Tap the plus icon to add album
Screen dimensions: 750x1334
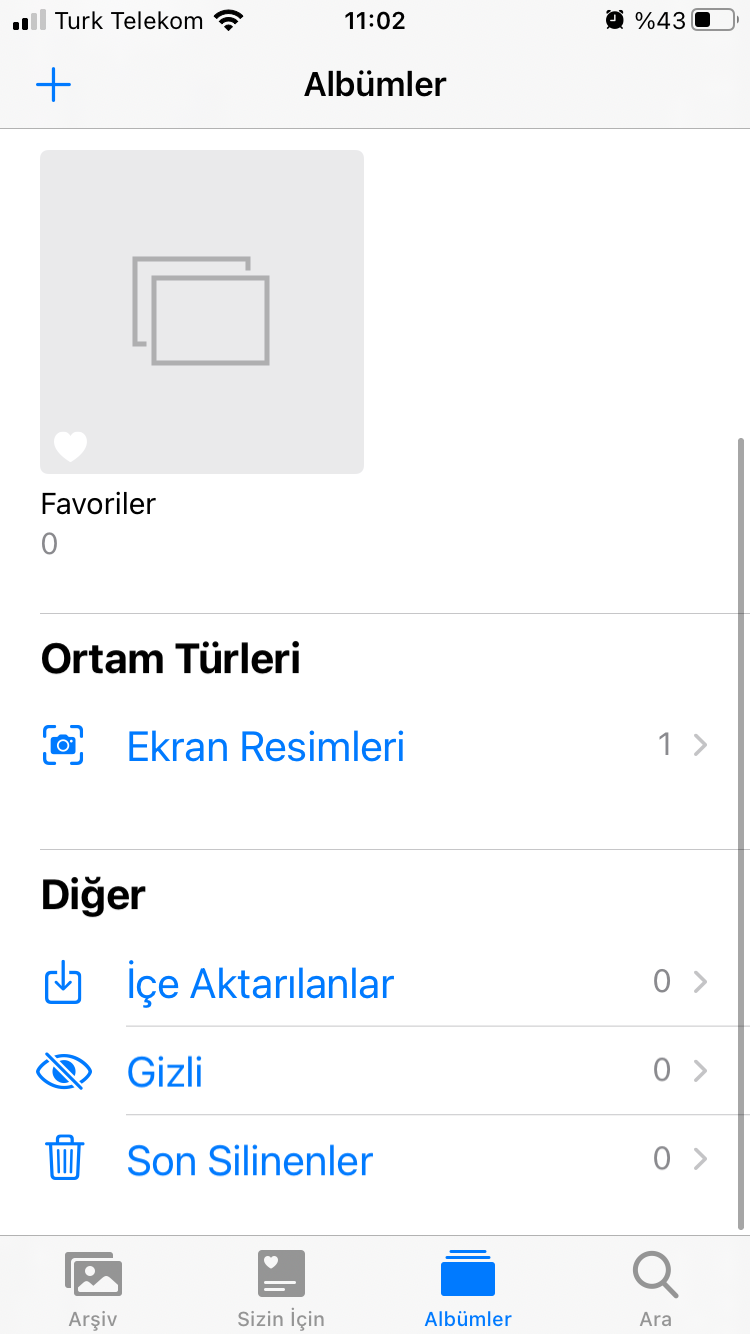pyautogui.click(x=54, y=85)
